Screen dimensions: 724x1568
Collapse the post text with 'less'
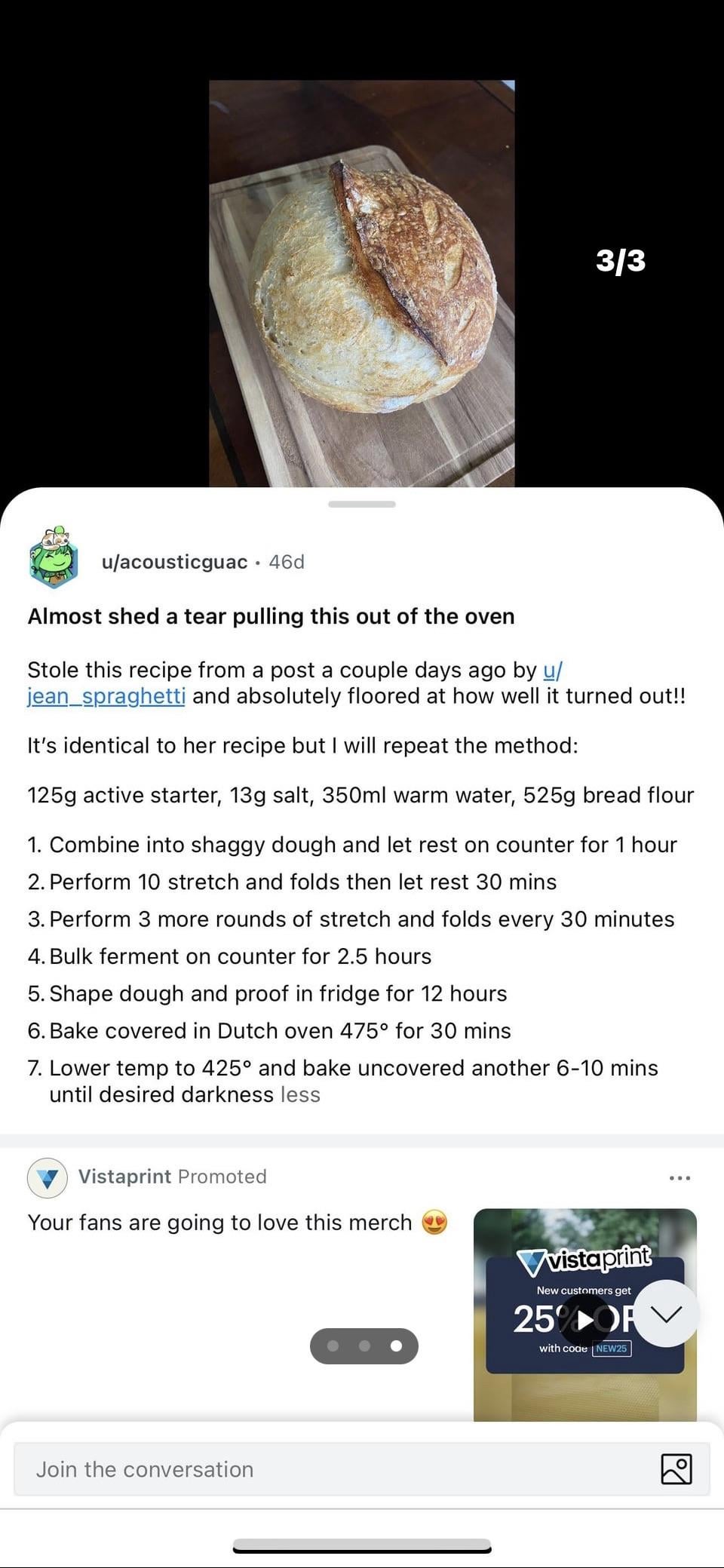point(300,1094)
